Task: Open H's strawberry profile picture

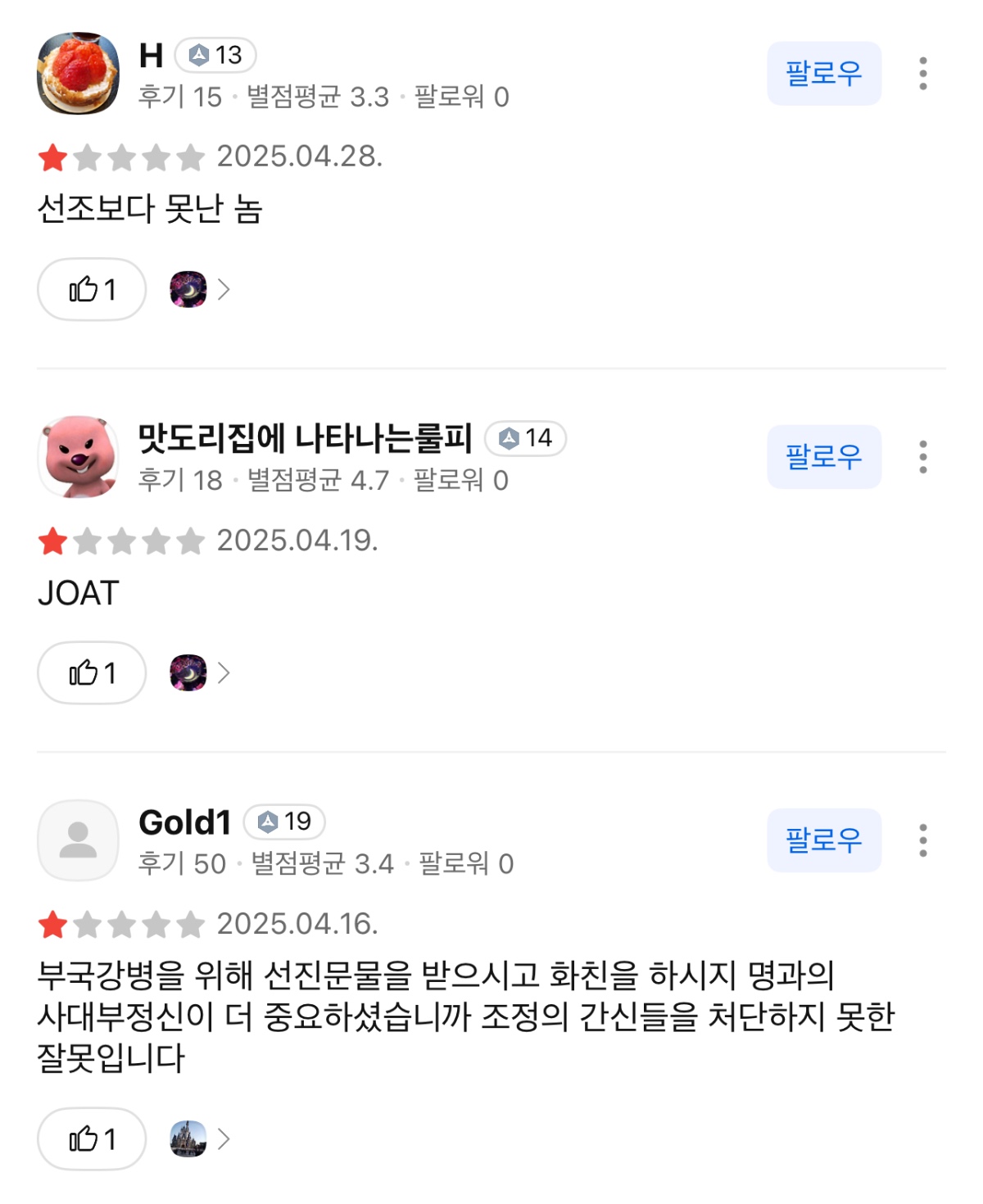Action: click(78, 74)
